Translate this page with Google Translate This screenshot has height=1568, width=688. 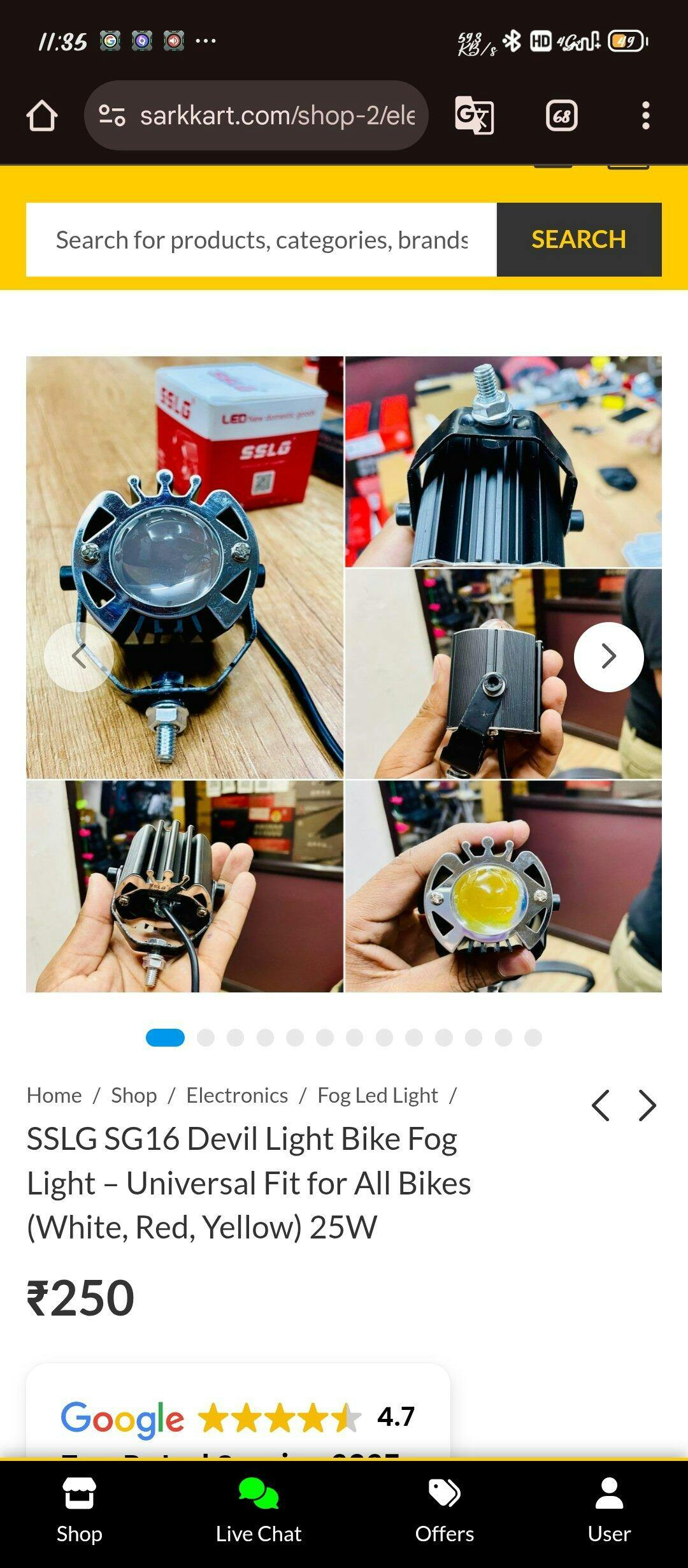(474, 115)
